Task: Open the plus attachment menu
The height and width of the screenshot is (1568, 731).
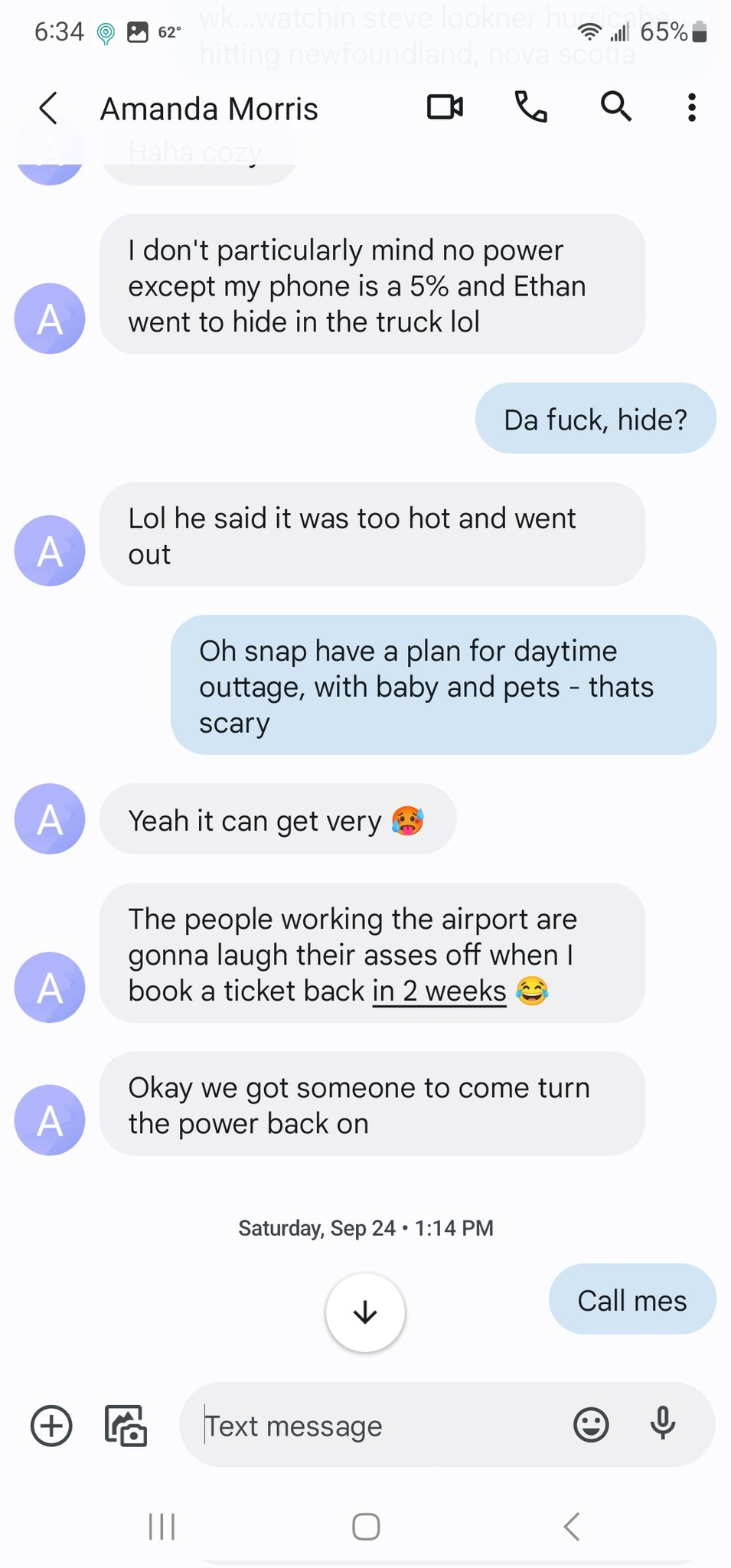Action: click(51, 1426)
